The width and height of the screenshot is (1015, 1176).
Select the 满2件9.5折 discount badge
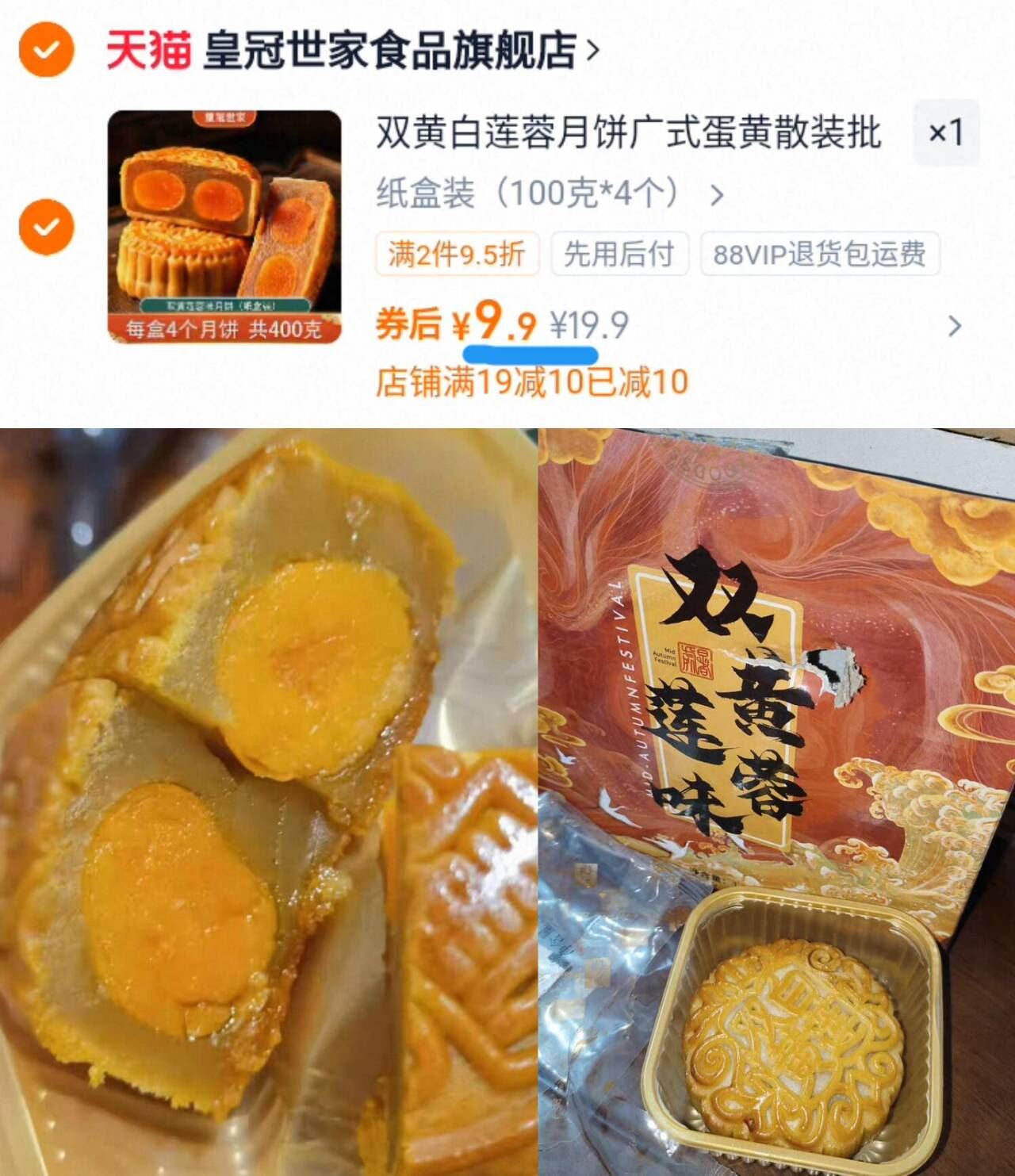[458, 254]
